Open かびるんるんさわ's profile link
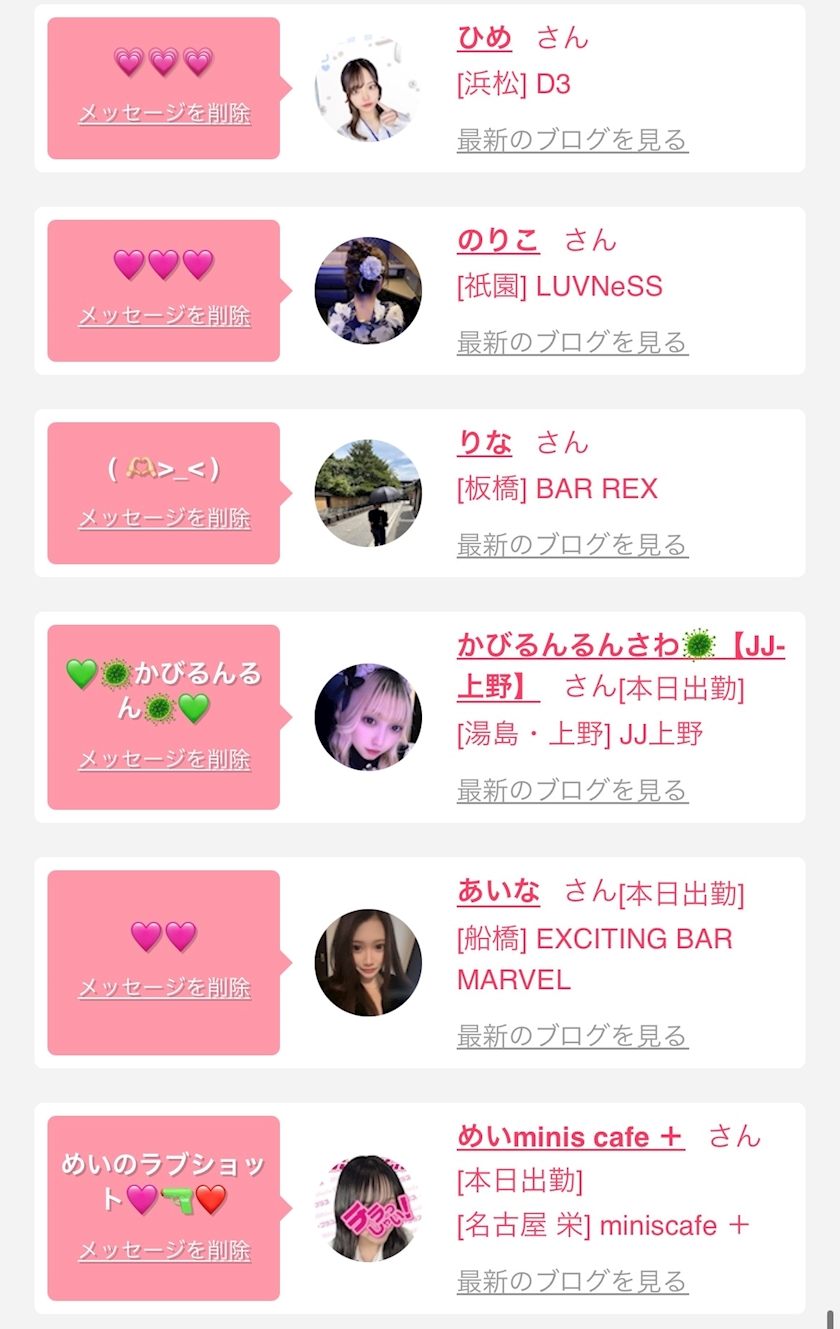The height and width of the screenshot is (1329, 840). [620, 666]
